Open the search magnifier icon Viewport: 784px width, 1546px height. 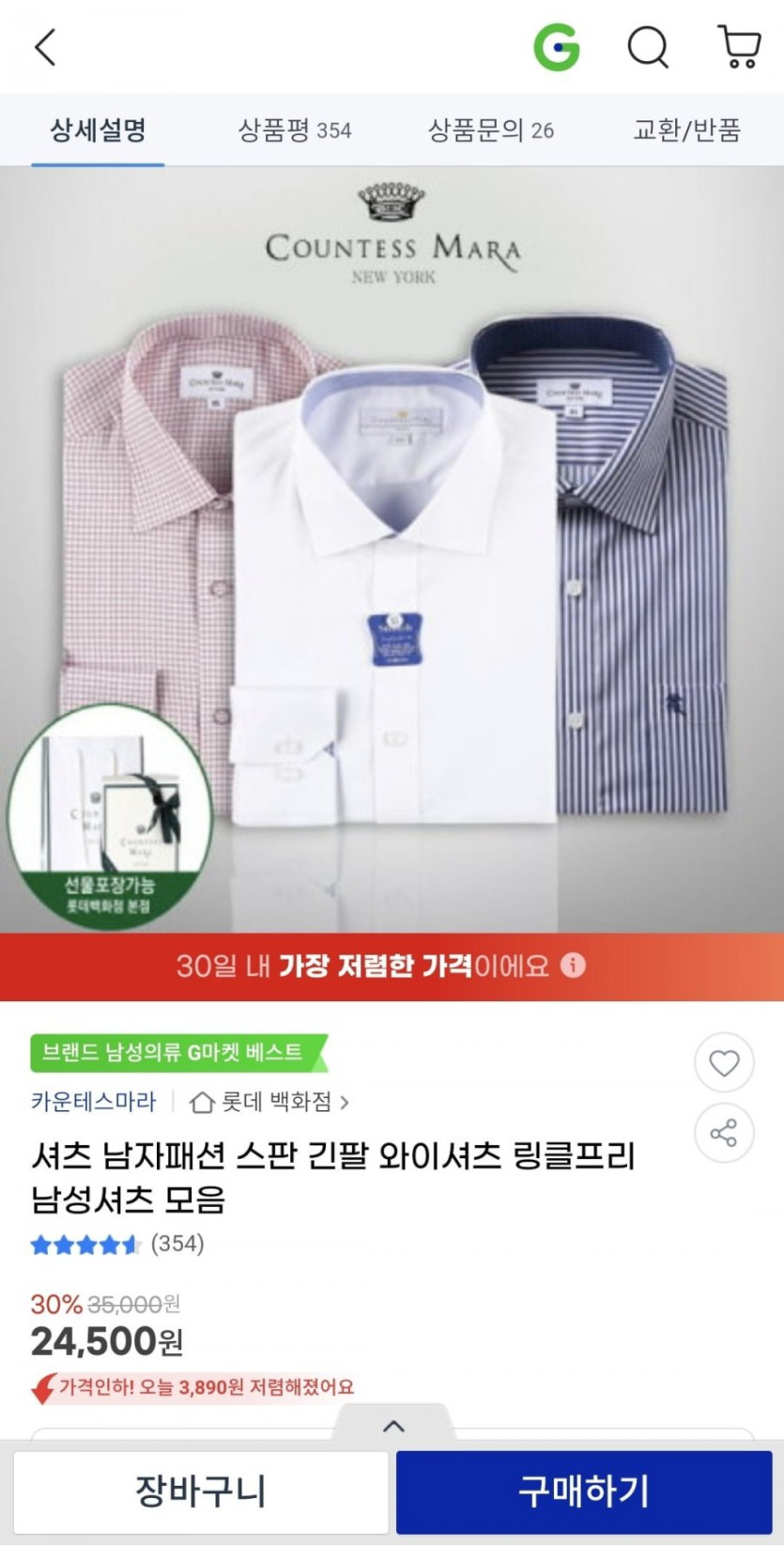(648, 47)
